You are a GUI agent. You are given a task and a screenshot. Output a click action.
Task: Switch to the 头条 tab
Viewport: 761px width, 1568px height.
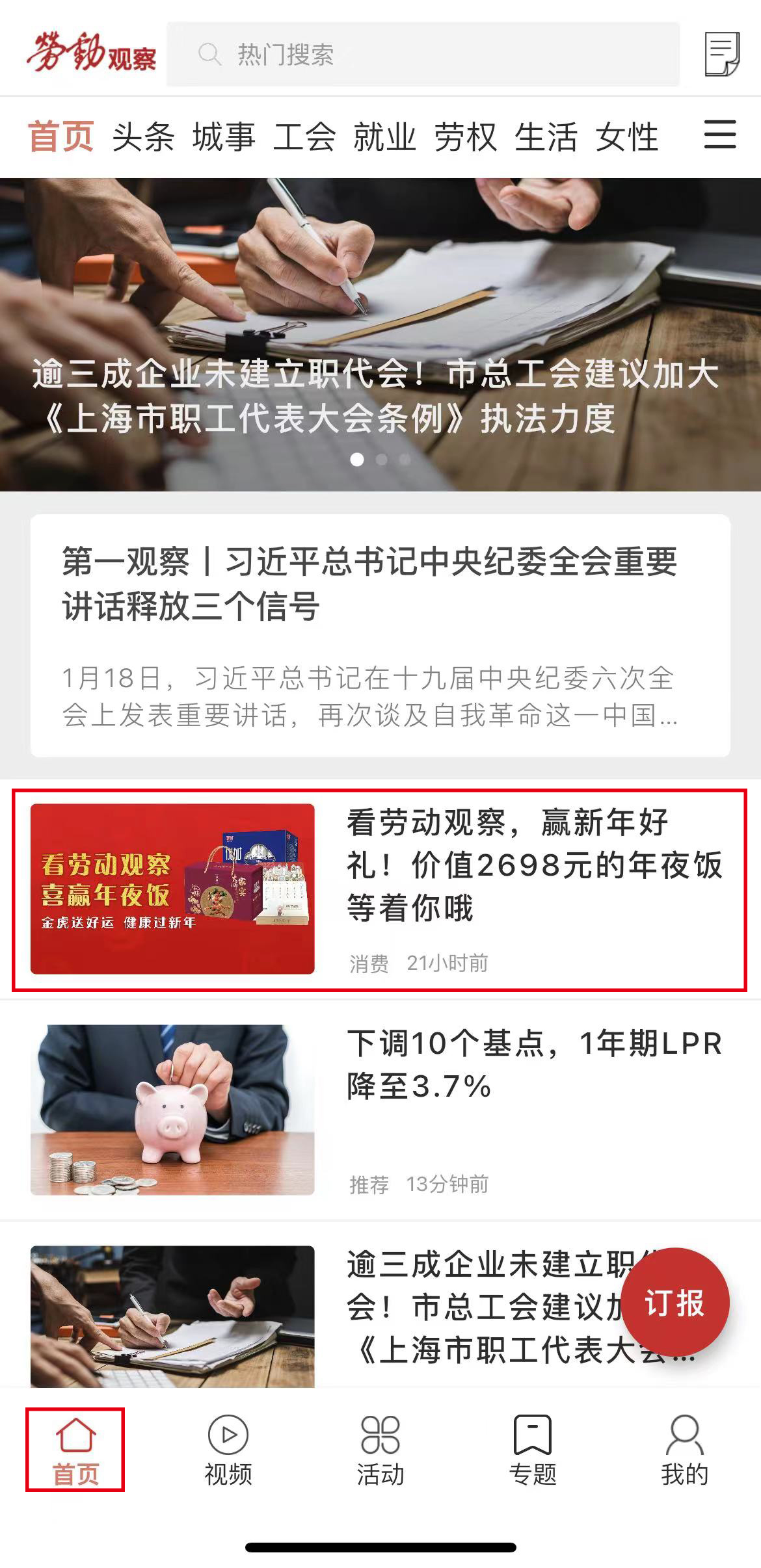(143, 137)
